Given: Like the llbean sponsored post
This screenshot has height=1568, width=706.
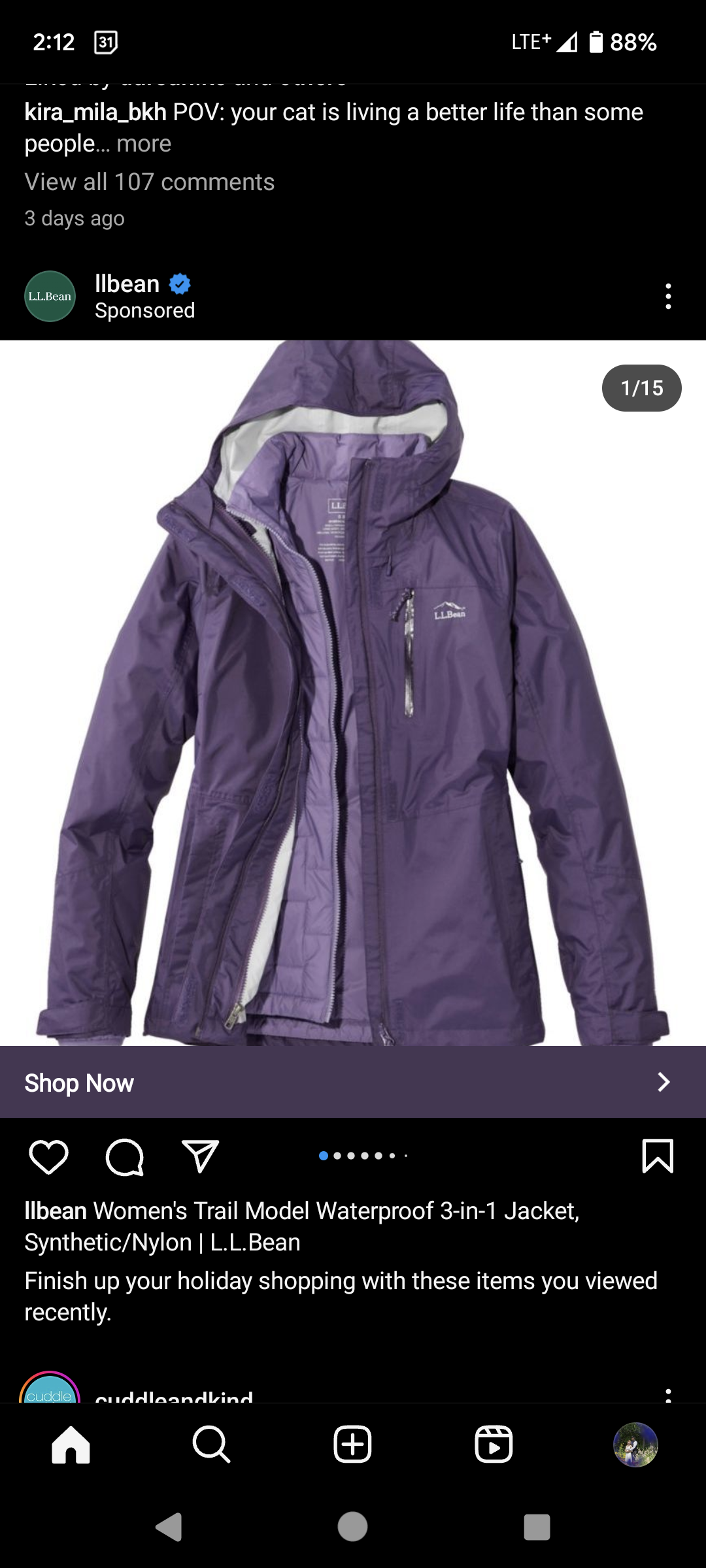Looking at the screenshot, I should click(x=49, y=1157).
